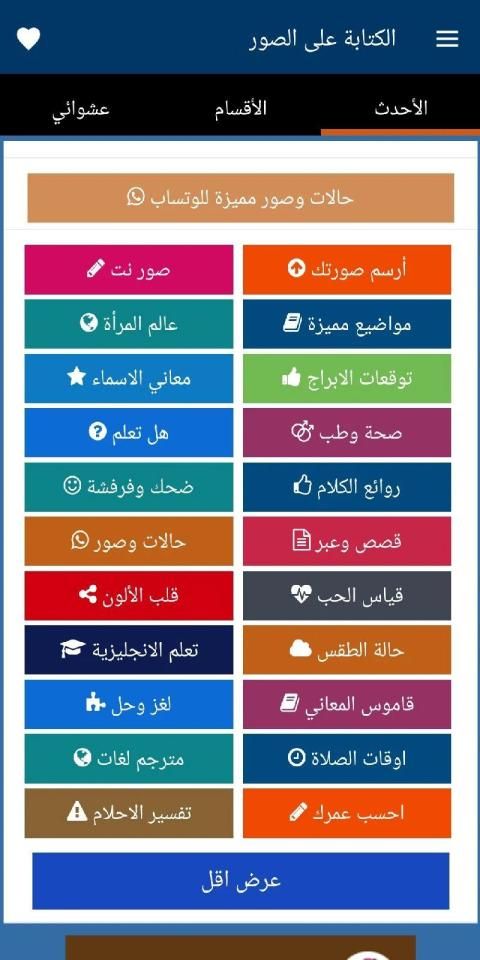This screenshot has width=480, height=960.
Task: Open تعلم الانجليزية
Action: point(129,650)
